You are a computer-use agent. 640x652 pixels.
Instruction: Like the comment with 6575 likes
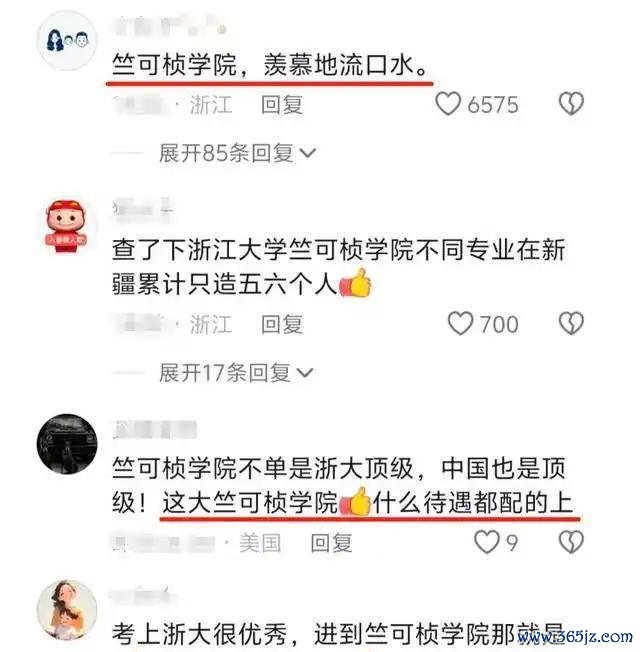pyautogui.click(x=450, y=104)
